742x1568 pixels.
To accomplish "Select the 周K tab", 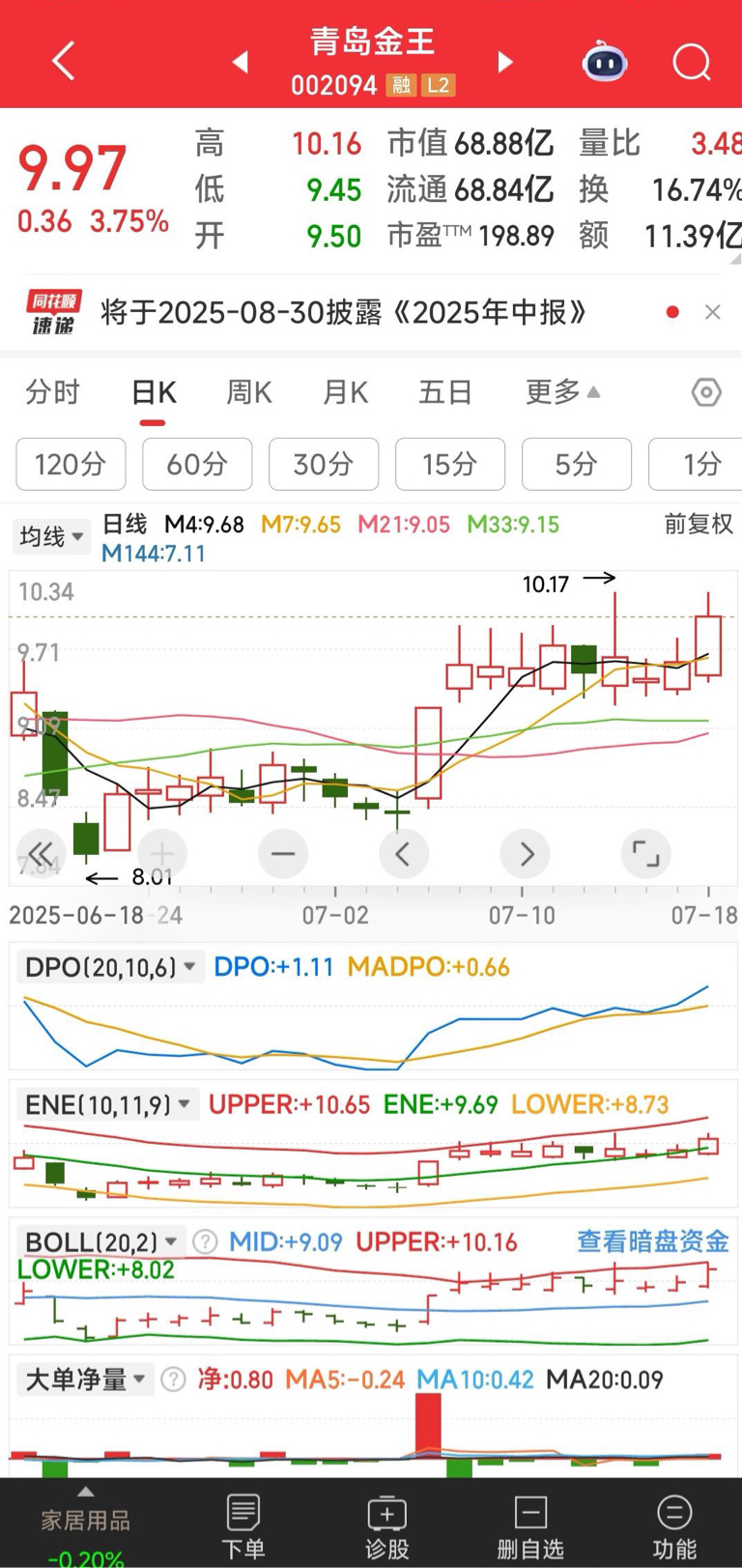I will (249, 392).
